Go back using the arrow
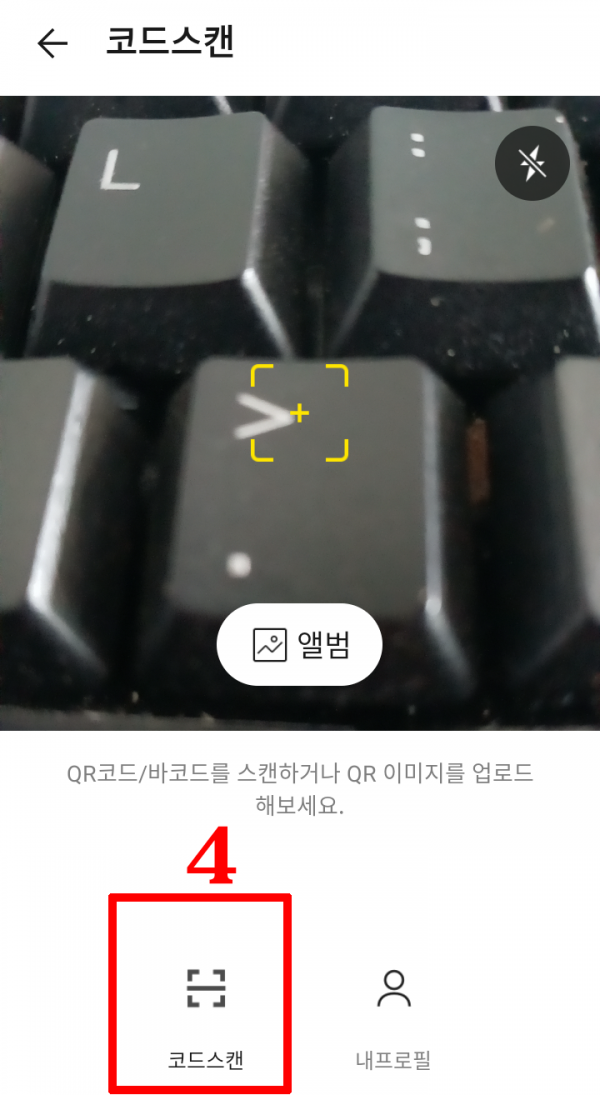Image resolution: width=600 pixels, height=1095 pixels. tap(52, 43)
